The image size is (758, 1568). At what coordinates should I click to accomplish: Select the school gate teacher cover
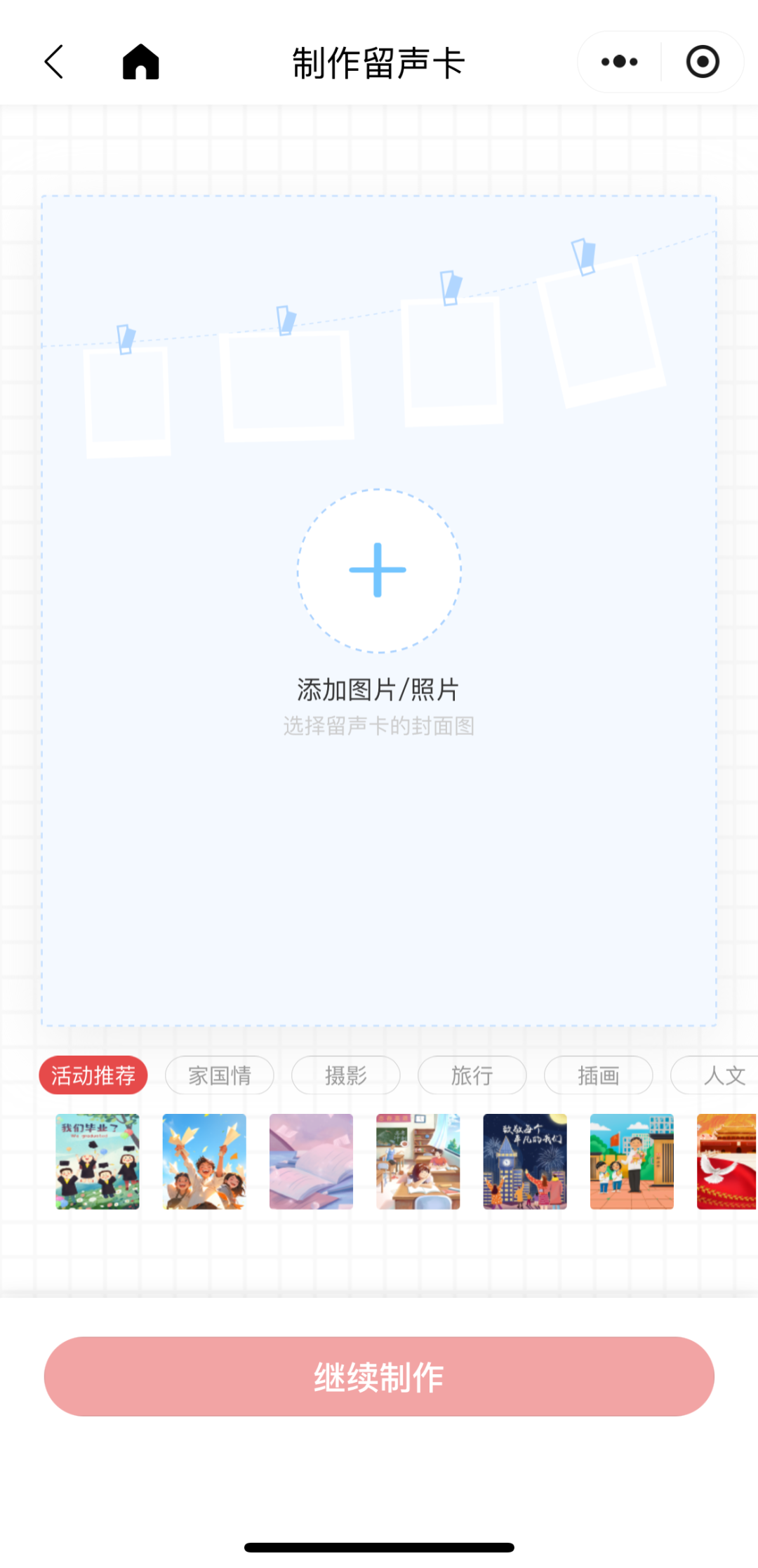632,1162
